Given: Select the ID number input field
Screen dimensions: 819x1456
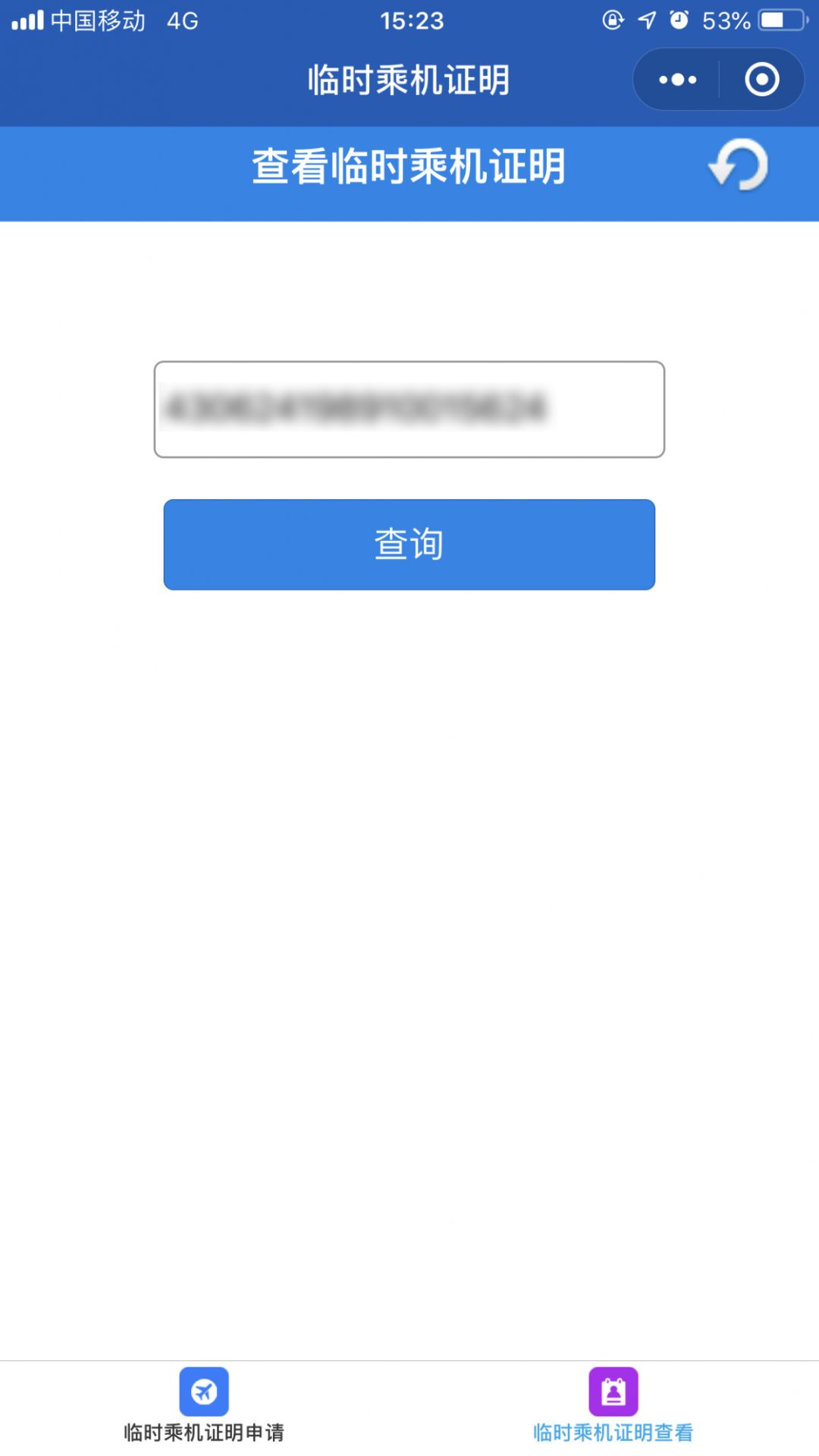Looking at the screenshot, I should tap(409, 409).
